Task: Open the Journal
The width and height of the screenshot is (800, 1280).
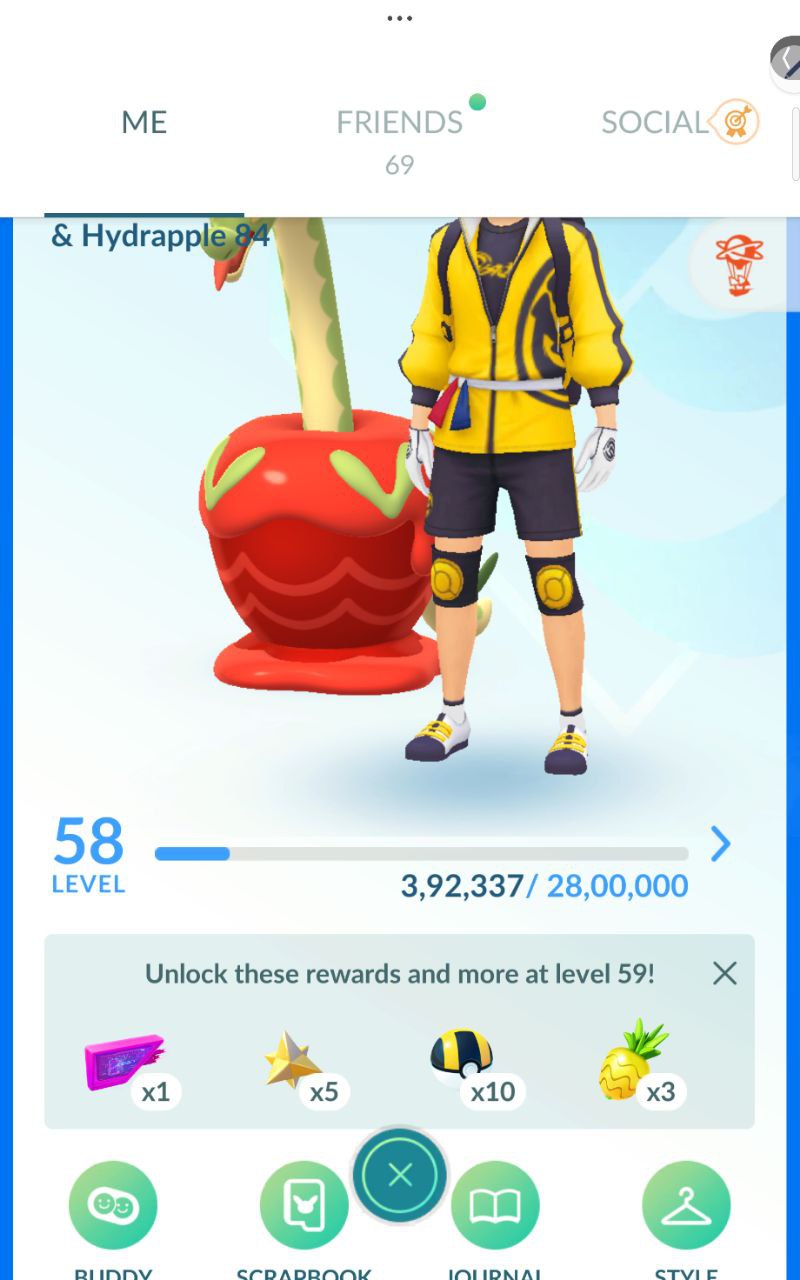Action: click(495, 1206)
